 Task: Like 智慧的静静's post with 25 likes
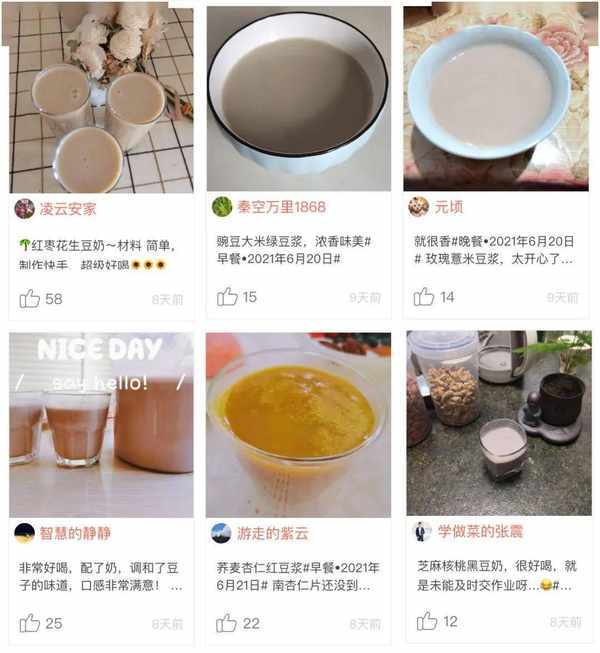[x=30, y=623]
